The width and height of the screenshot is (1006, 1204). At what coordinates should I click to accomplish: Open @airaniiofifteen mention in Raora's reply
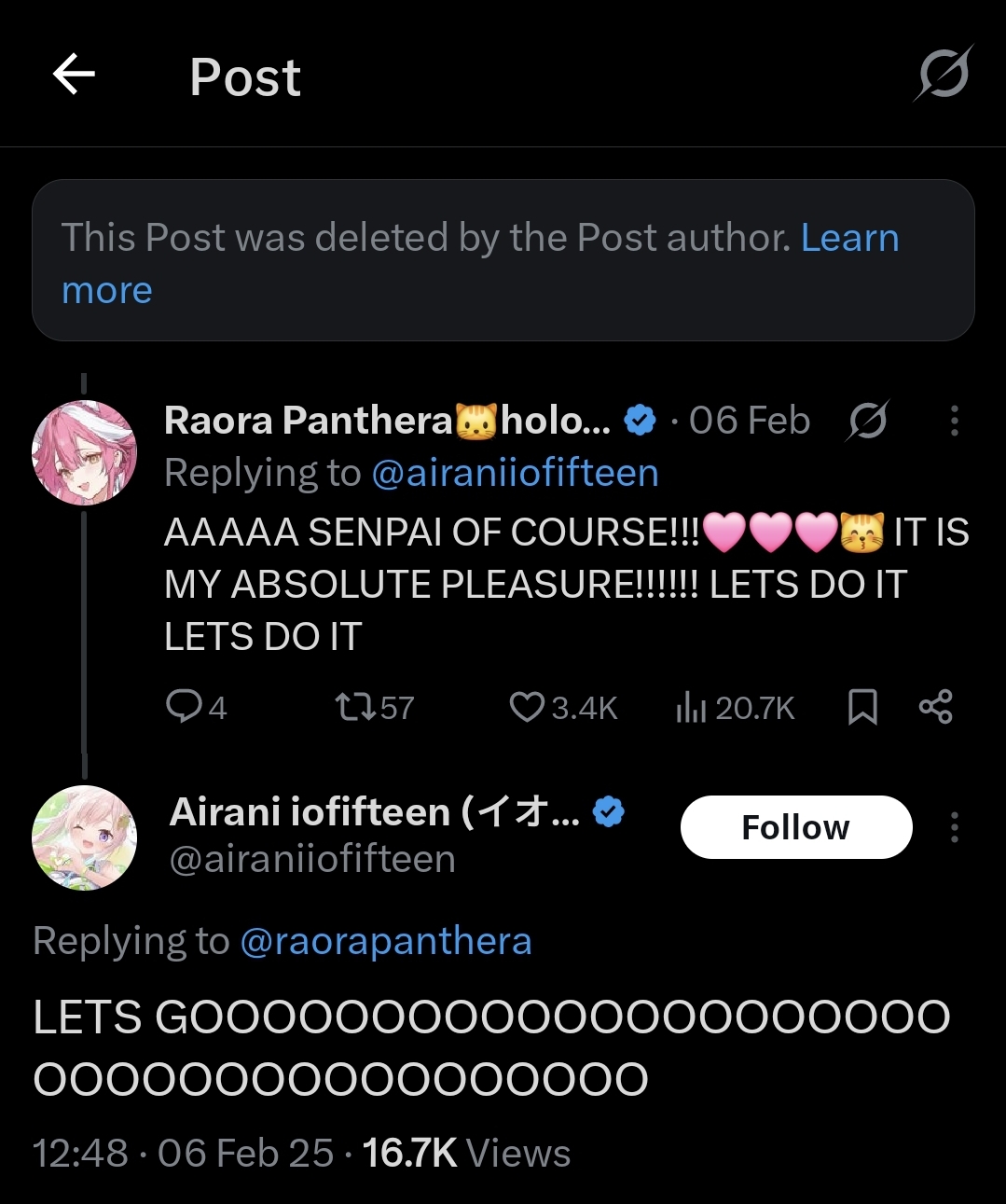point(515,474)
